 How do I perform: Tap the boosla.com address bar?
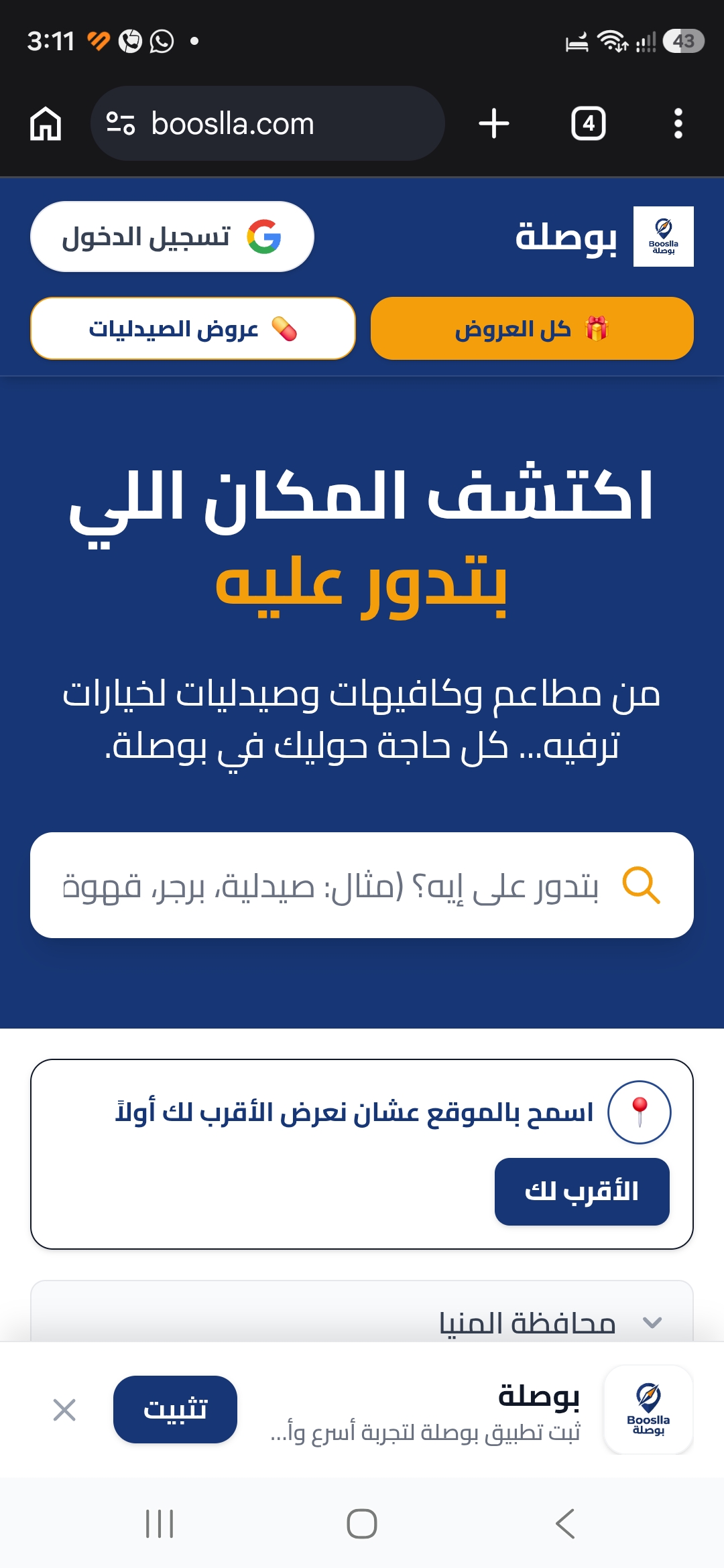coord(267,123)
